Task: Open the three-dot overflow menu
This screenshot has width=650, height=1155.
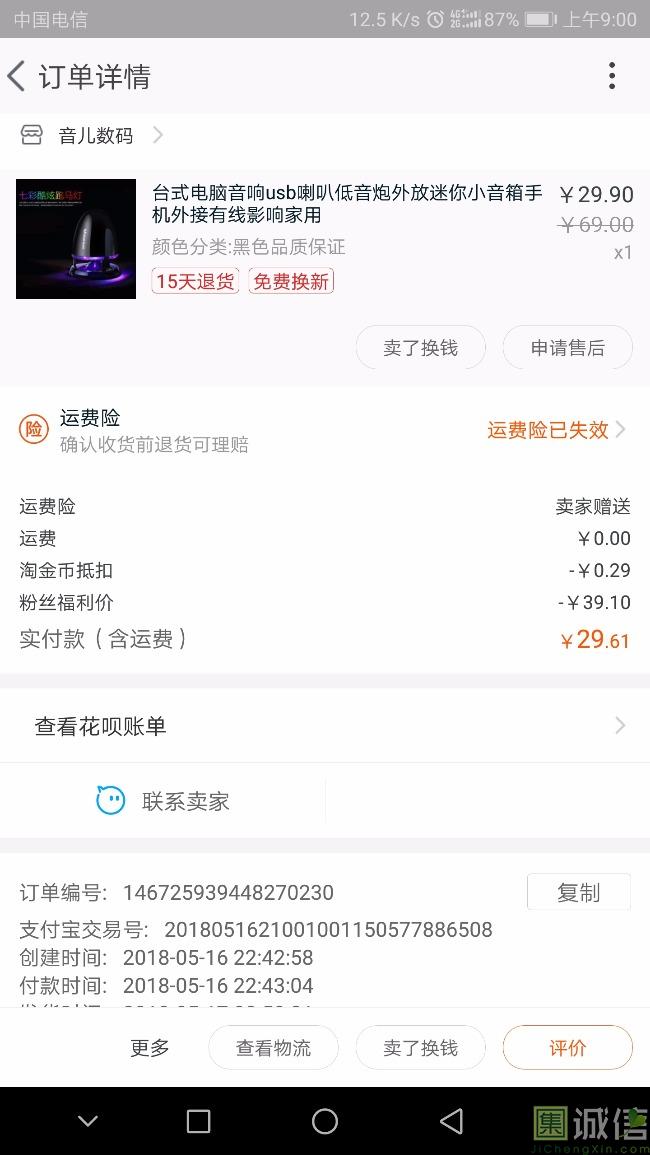Action: 611,76
